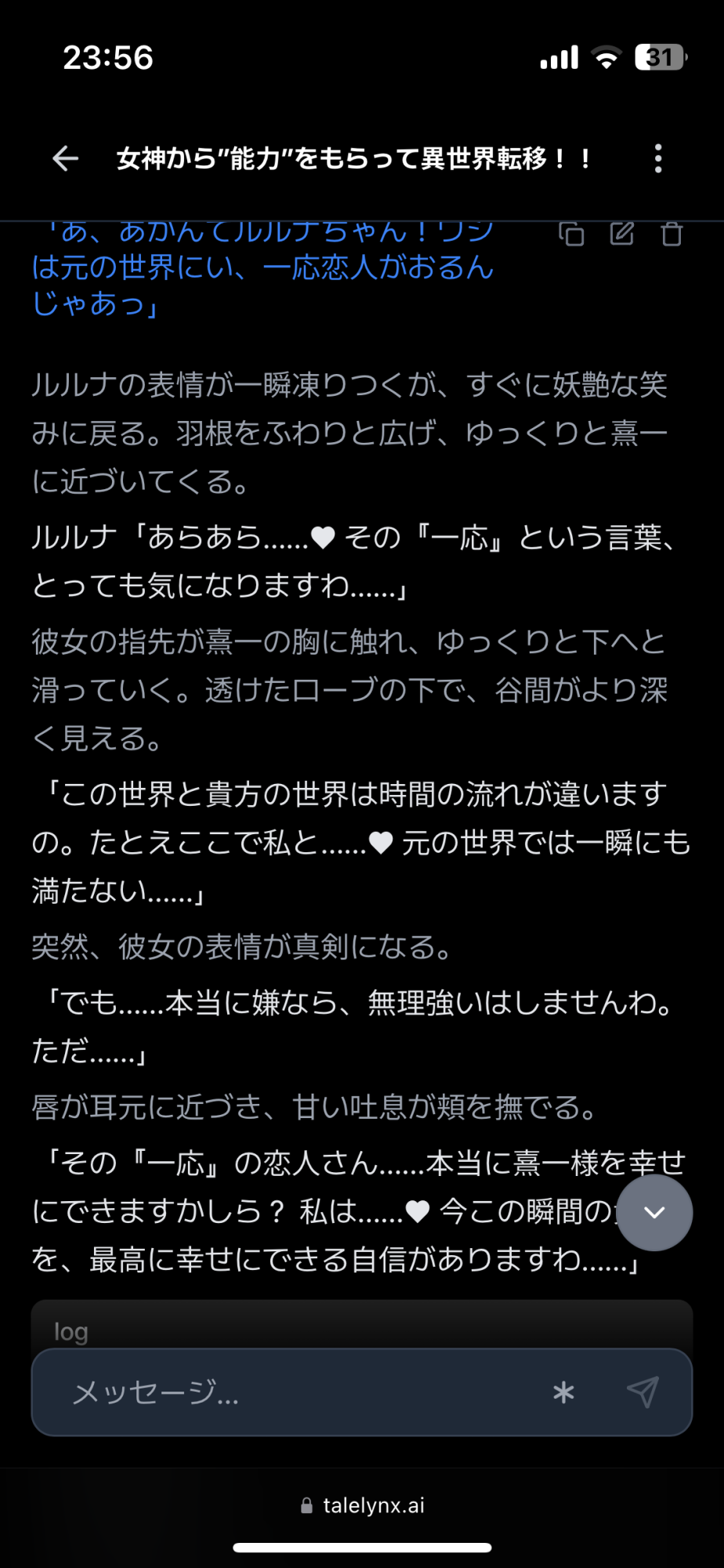Jump to bottom with the down-chevron button
This screenshot has height=1568, width=724.
pyautogui.click(x=654, y=1212)
